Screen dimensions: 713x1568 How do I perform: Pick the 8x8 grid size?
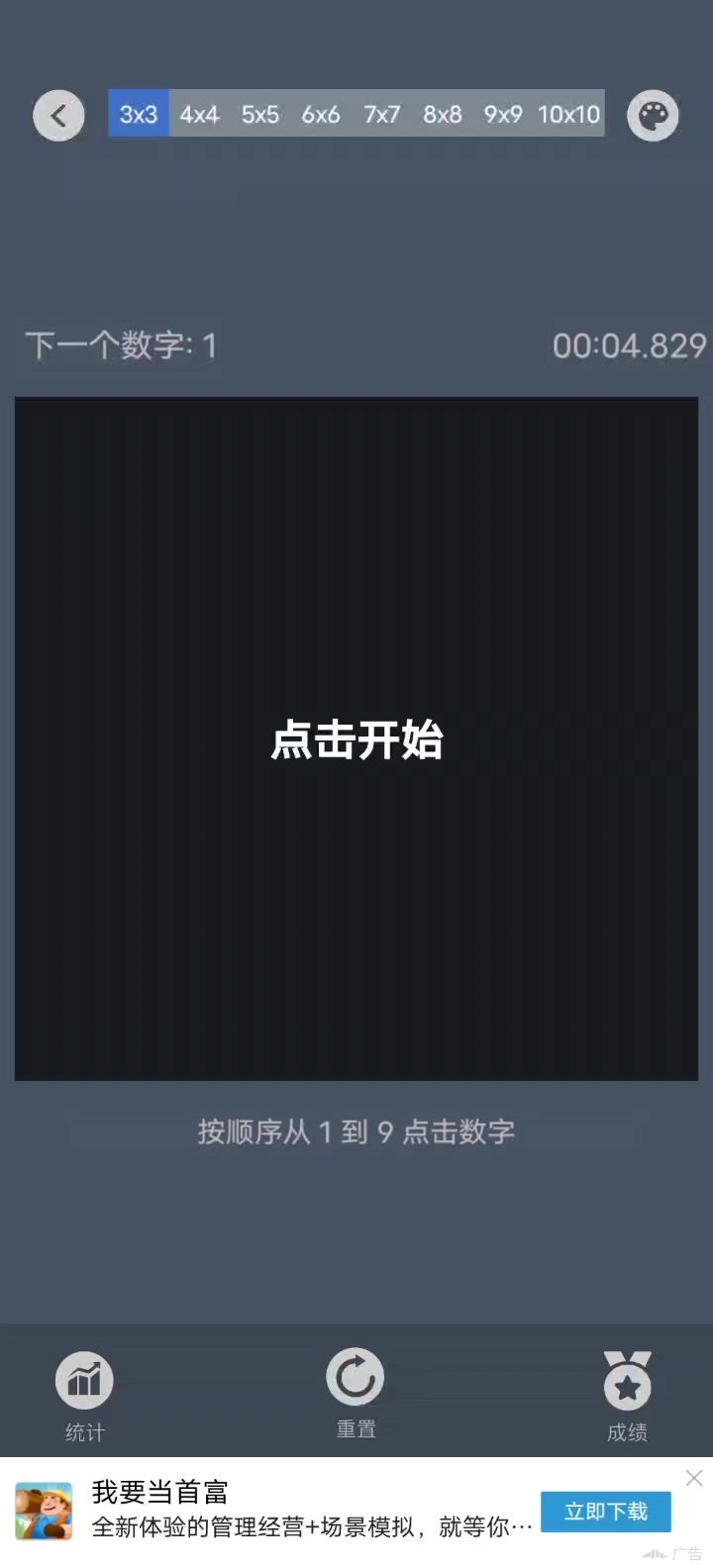coord(443,114)
